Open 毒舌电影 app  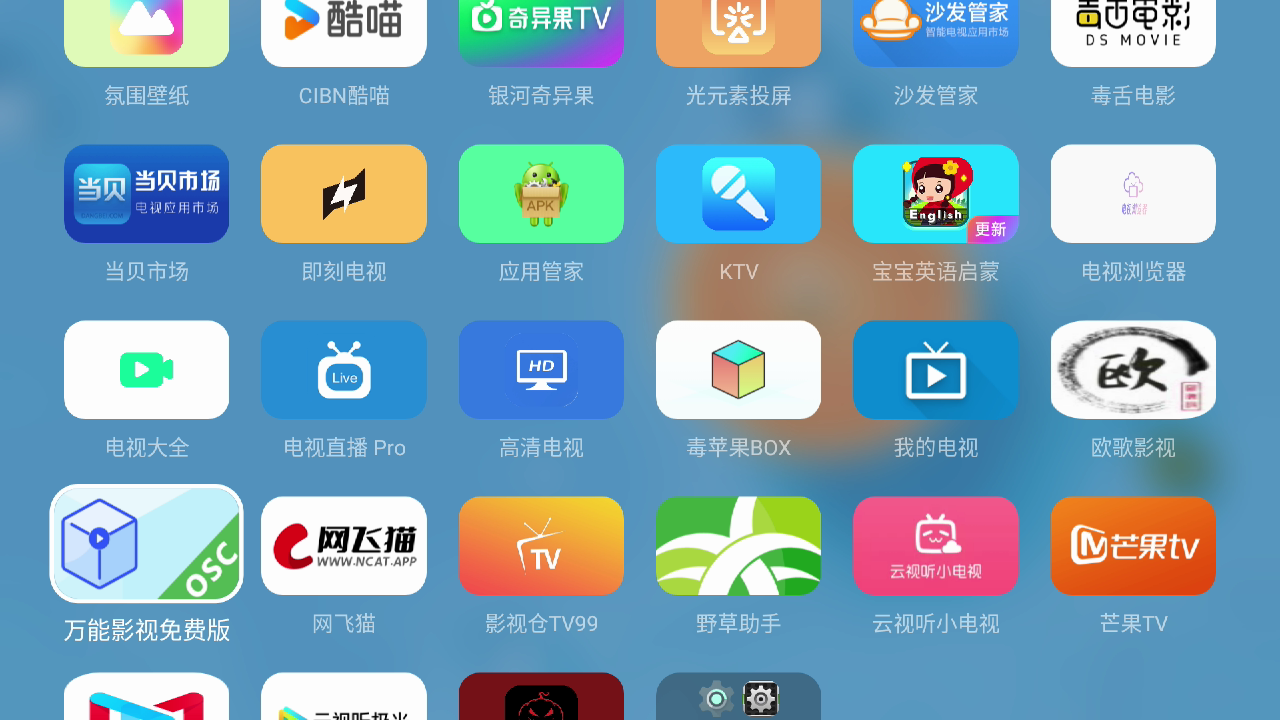[x=1133, y=32]
